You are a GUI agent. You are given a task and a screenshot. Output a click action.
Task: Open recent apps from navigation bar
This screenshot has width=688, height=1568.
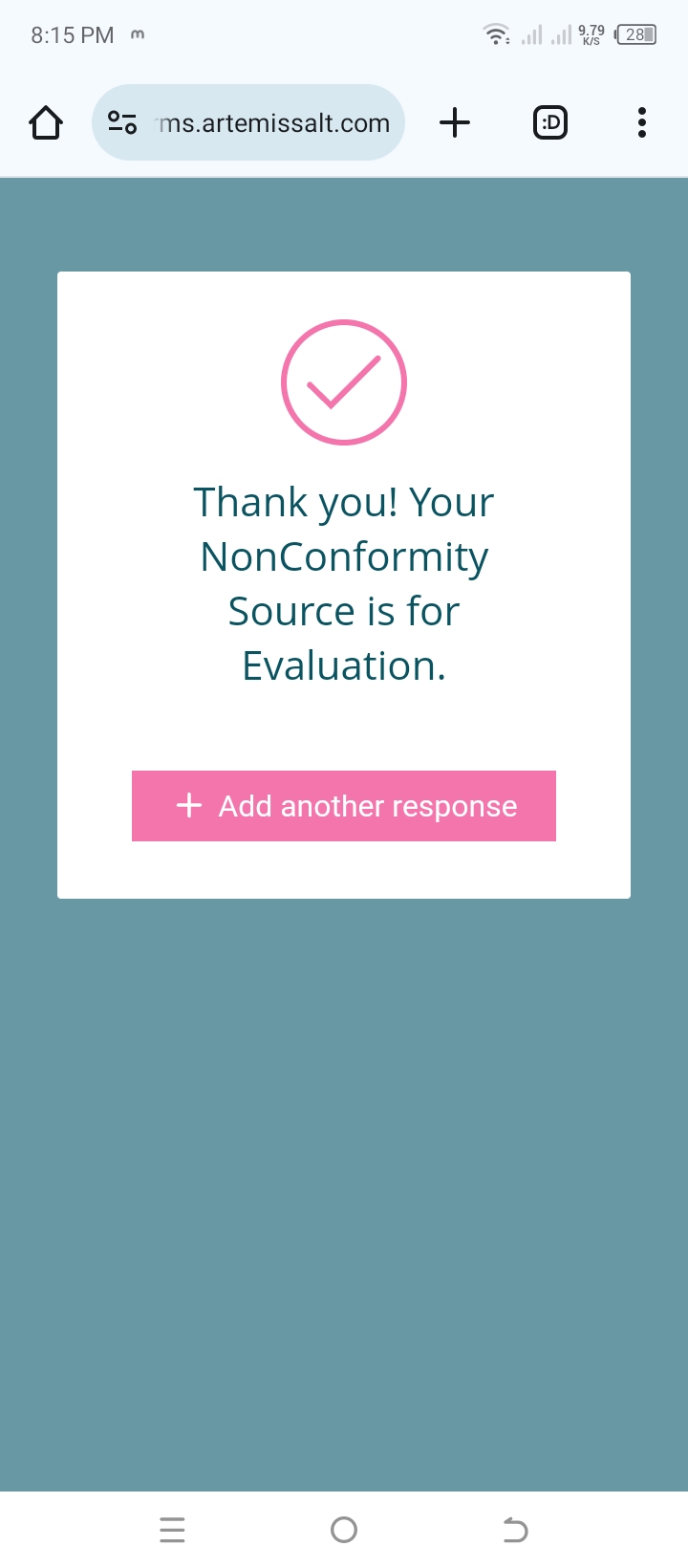point(172,1530)
